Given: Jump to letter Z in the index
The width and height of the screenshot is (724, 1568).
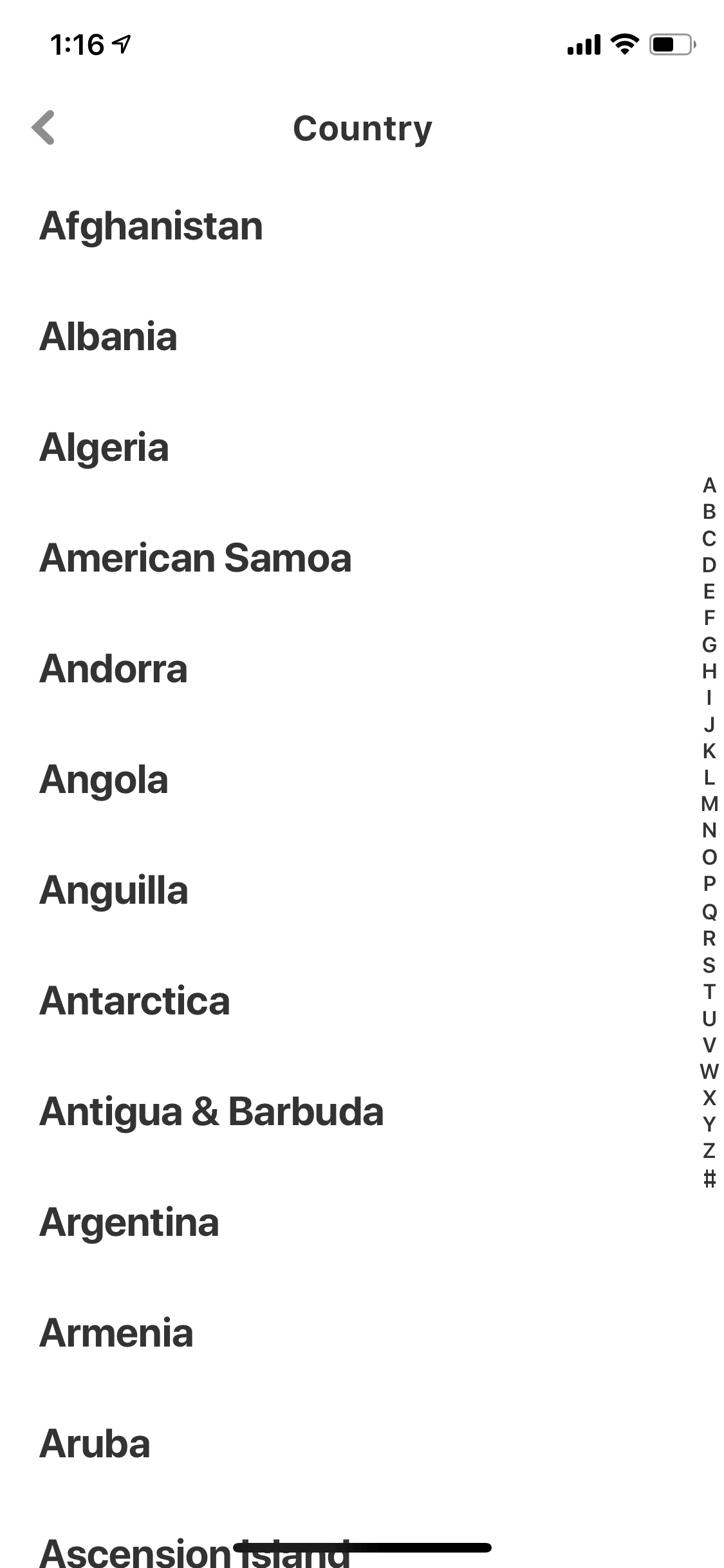Looking at the screenshot, I should pos(709,1150).
